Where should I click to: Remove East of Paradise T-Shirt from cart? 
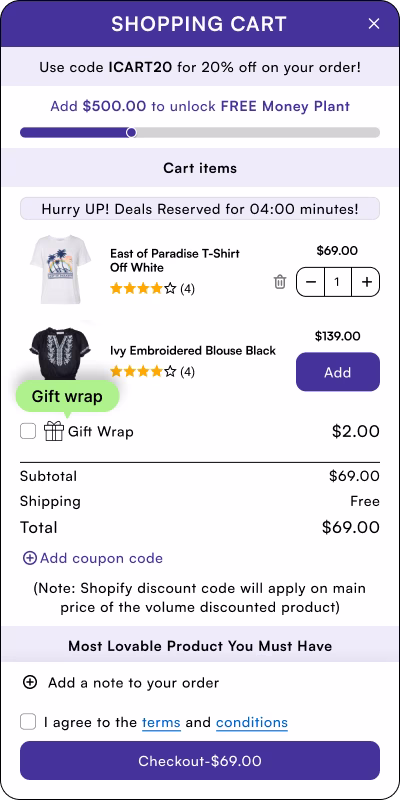280,282
